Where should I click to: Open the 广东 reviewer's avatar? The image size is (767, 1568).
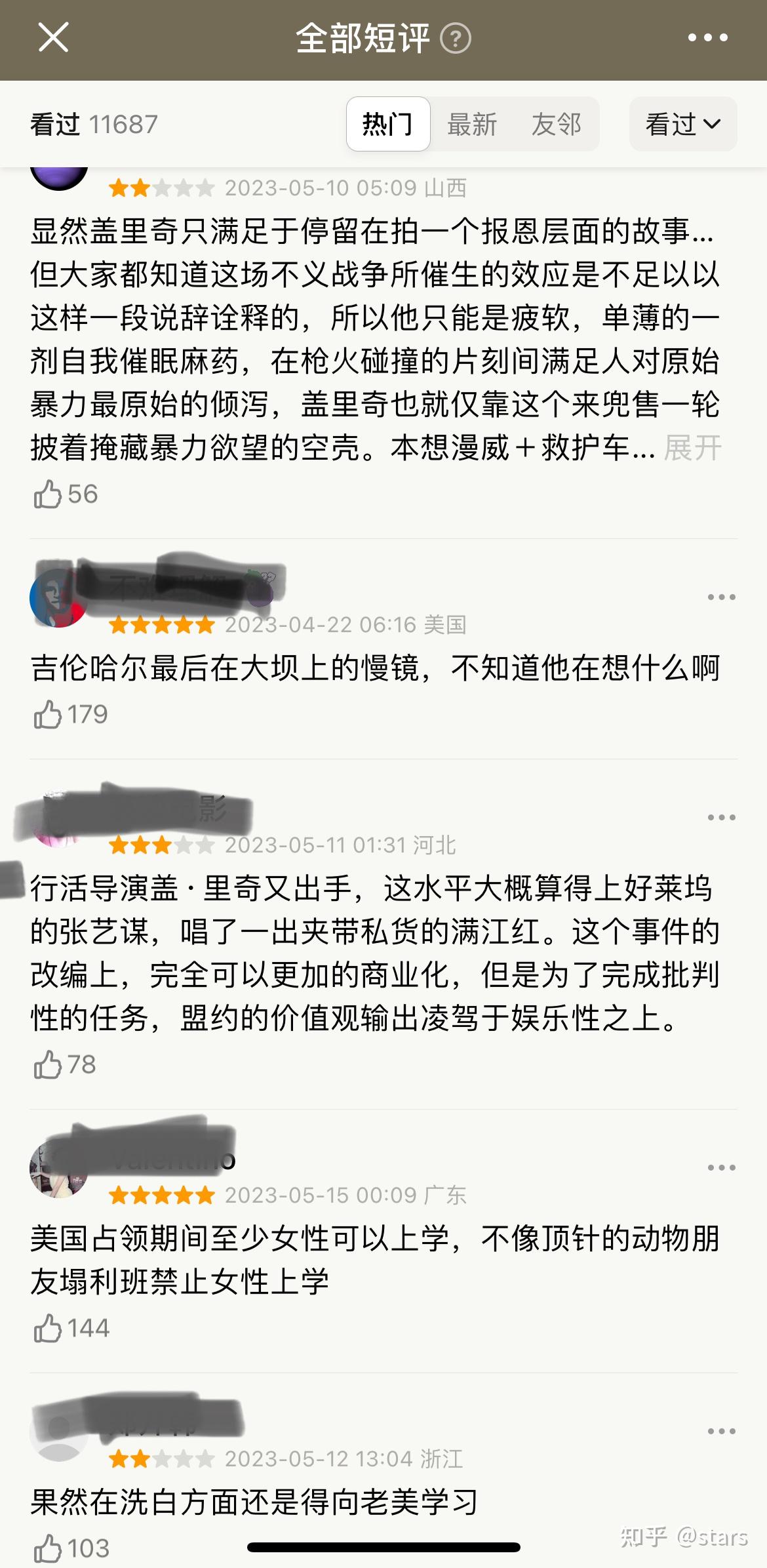[58, 1169]
